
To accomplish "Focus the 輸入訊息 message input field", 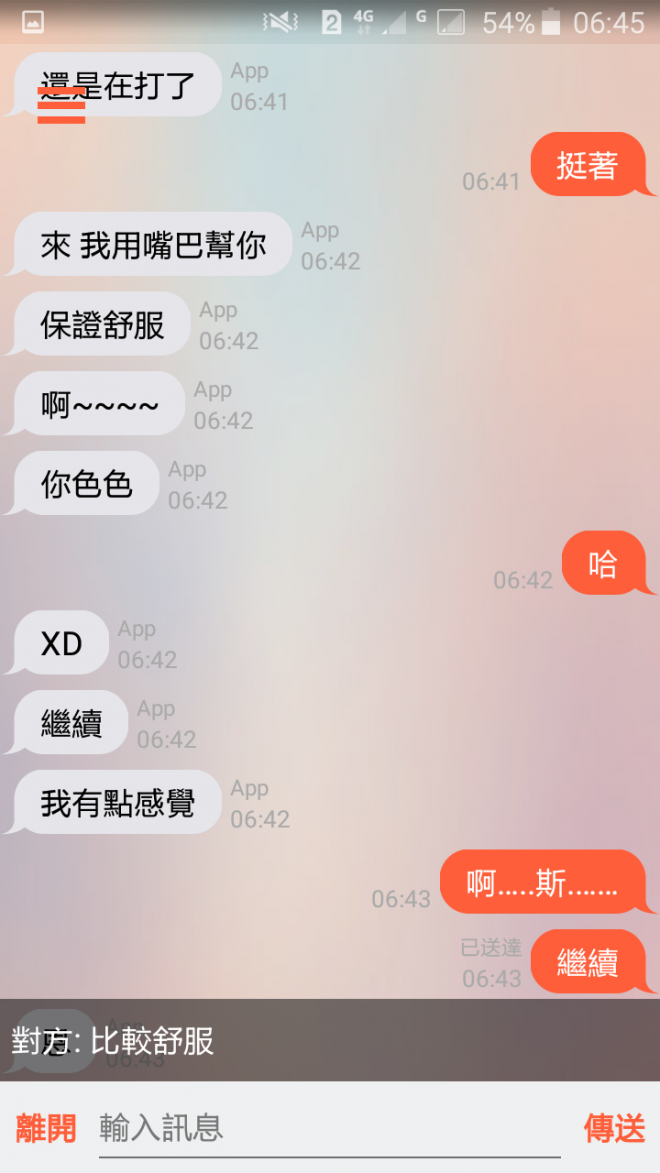I will [330, 1129].
